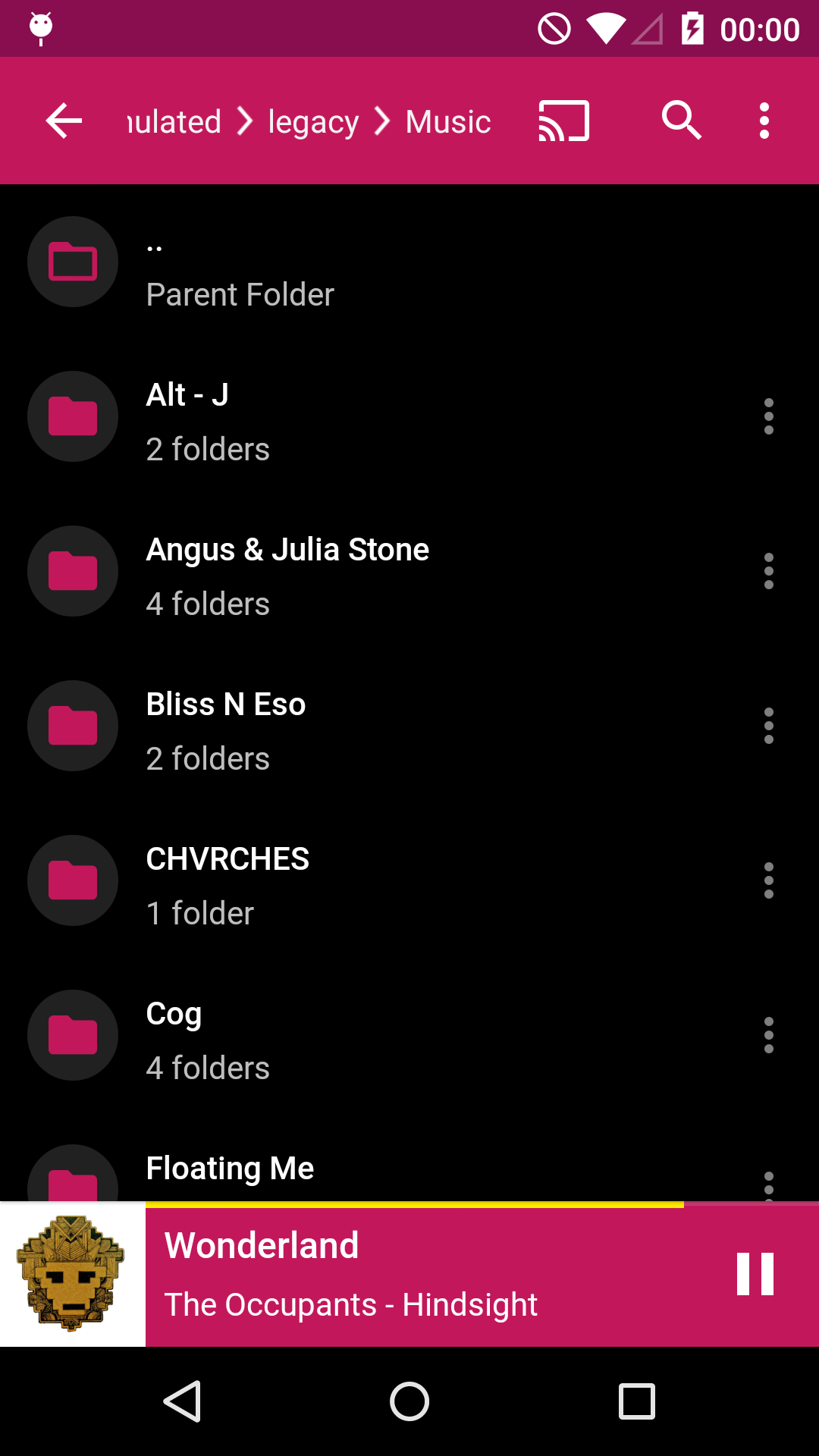
Task: Jump to legacy folder via breadcrumb
Action: [312, 120]
